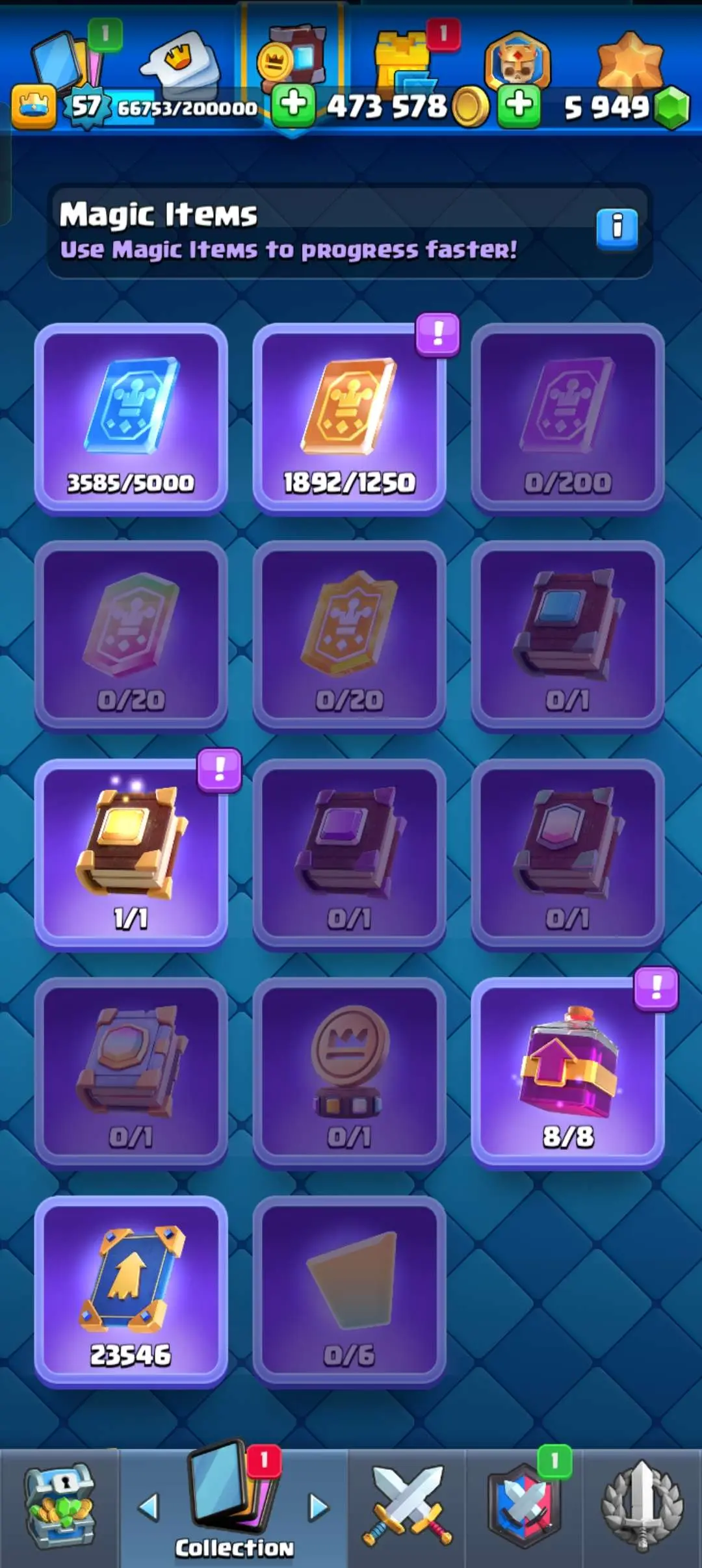Select the orange wild card tile 1892/1250

[x=349, y=417]
